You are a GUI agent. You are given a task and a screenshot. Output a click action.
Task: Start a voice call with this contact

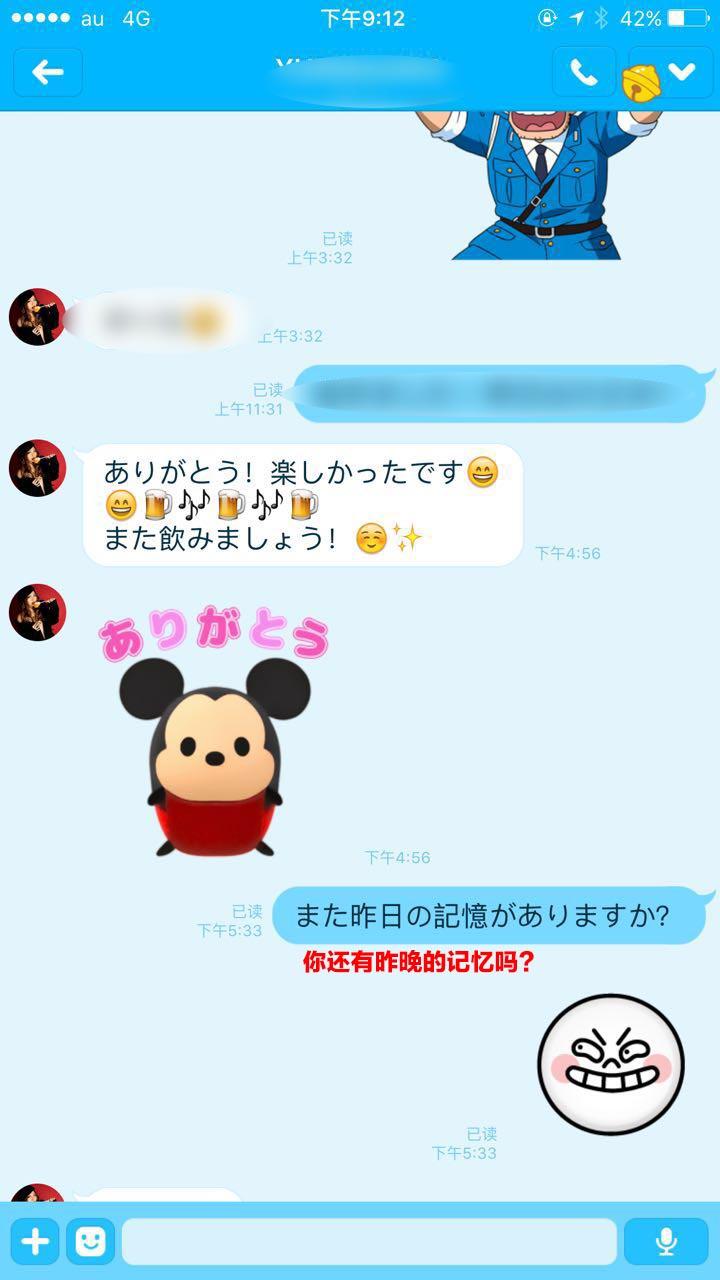click(583, 72)
